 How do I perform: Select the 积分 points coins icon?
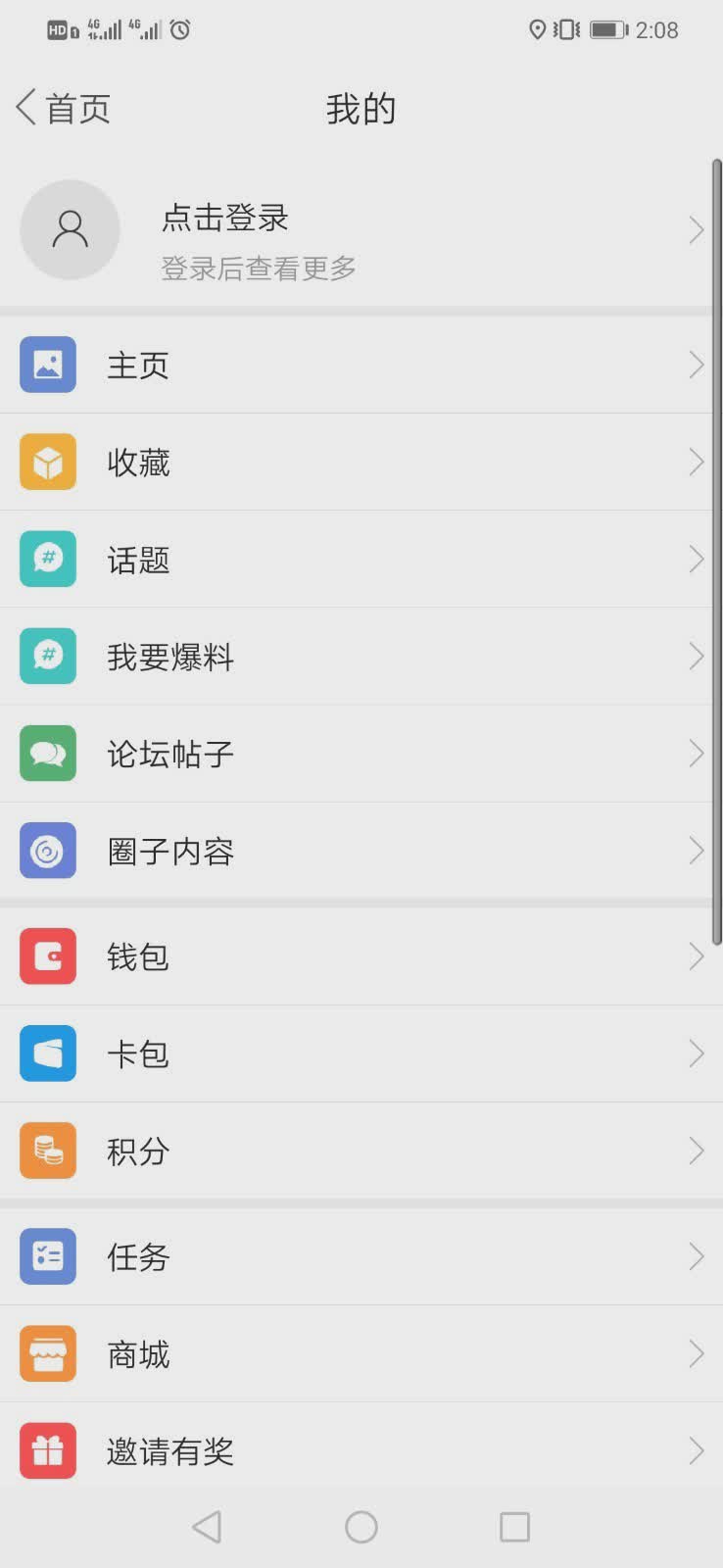tap(47, 1150)
